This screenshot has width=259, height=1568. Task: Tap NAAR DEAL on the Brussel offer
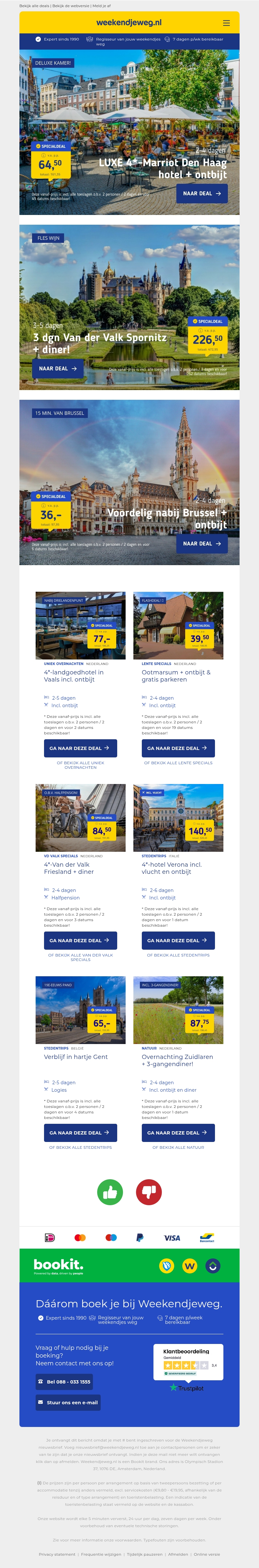[x=202, y=543]
